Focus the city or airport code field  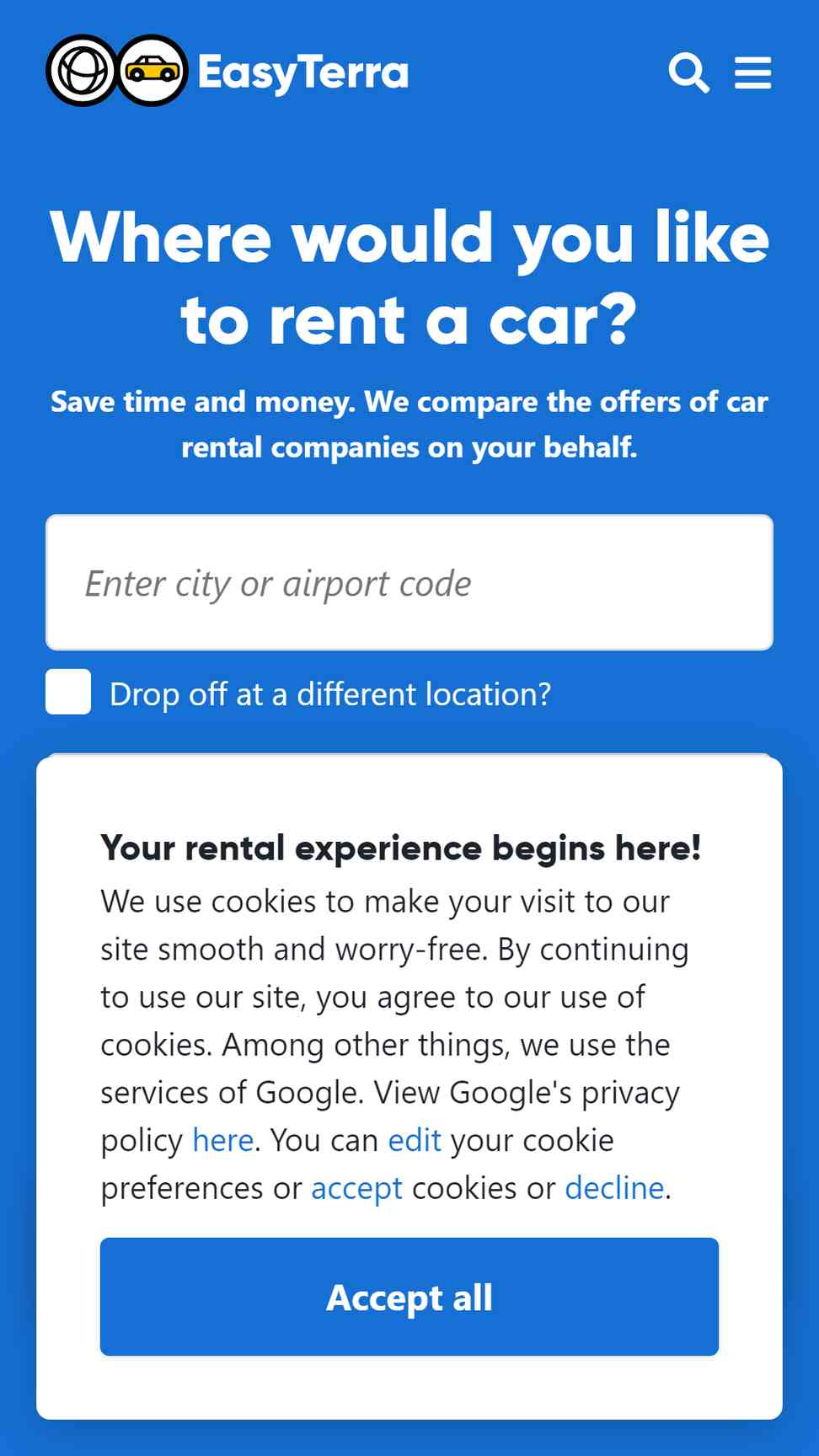pyautogui.click(x=409, y=582)
